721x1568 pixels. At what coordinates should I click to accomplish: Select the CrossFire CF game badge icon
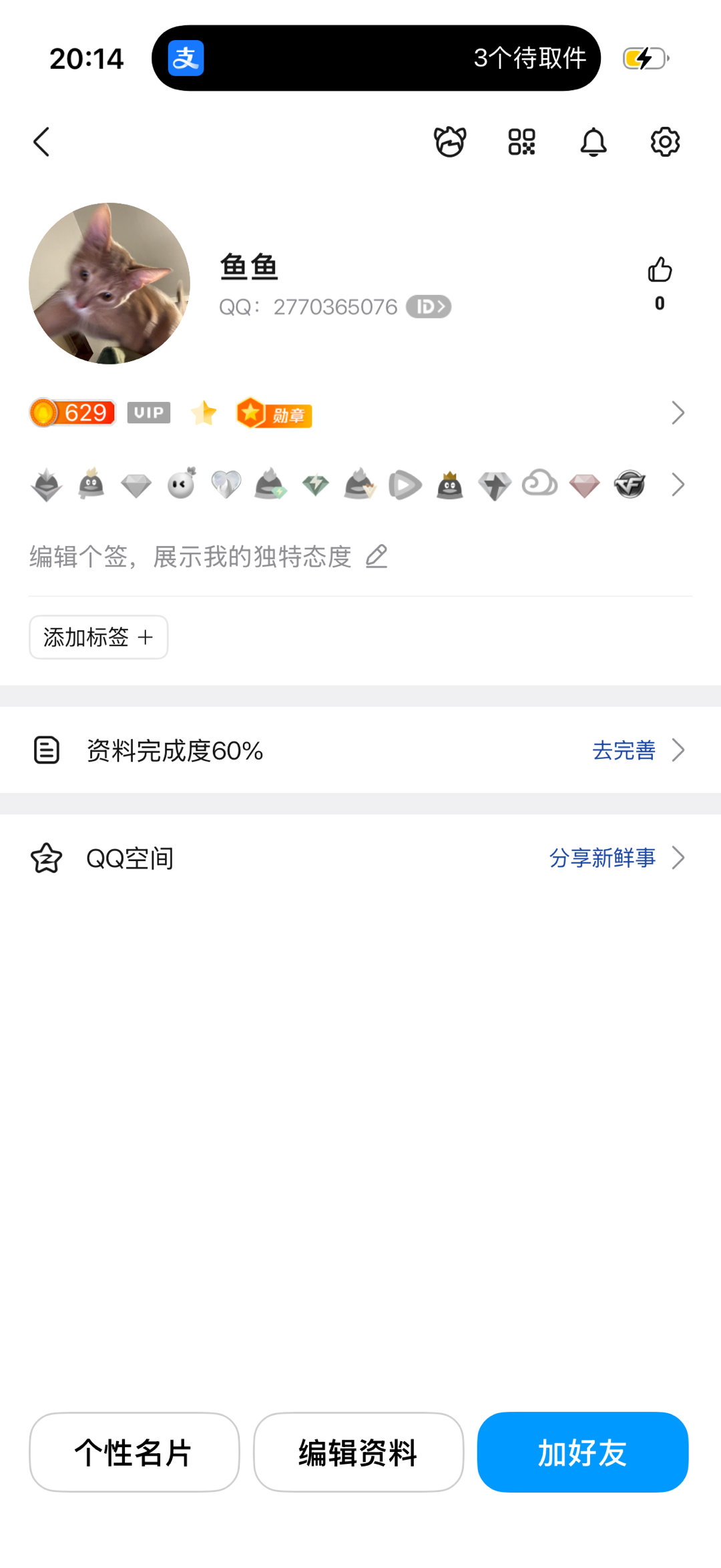click(628, 485)
